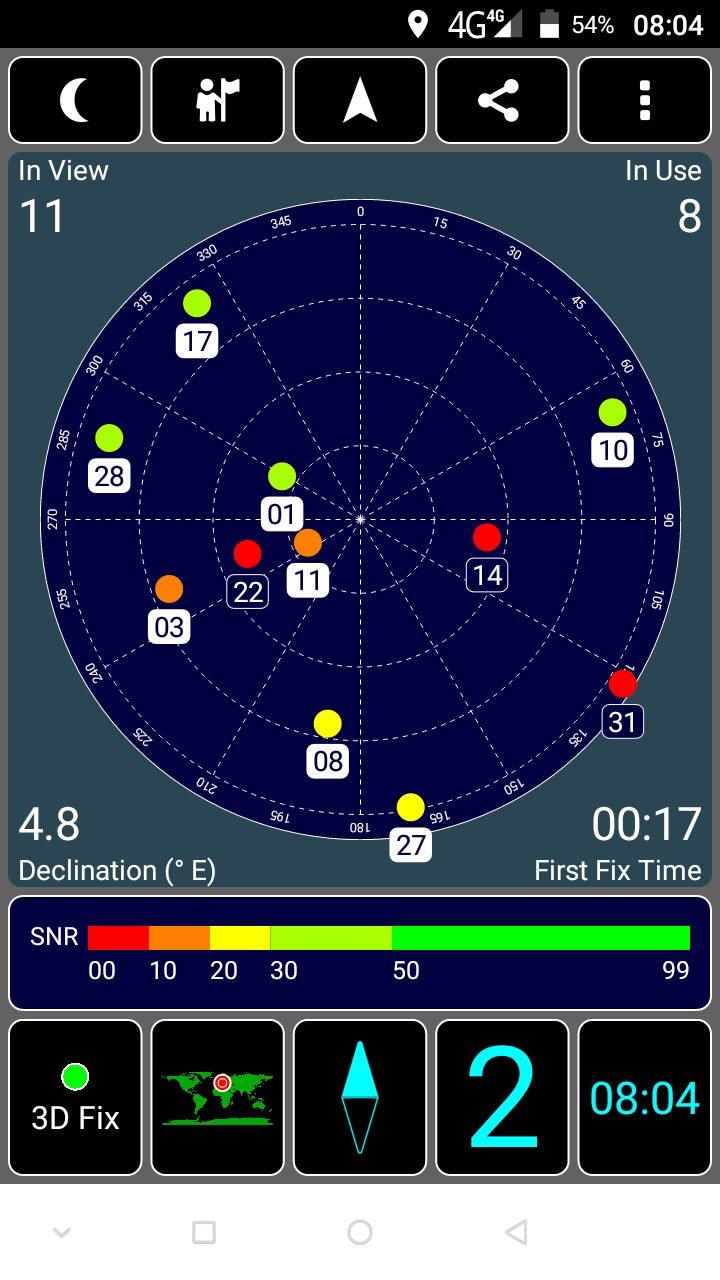Viewport: 720px width, 1280px height.
Task: Open the compass tile
Action: (x=360, y=1097)
